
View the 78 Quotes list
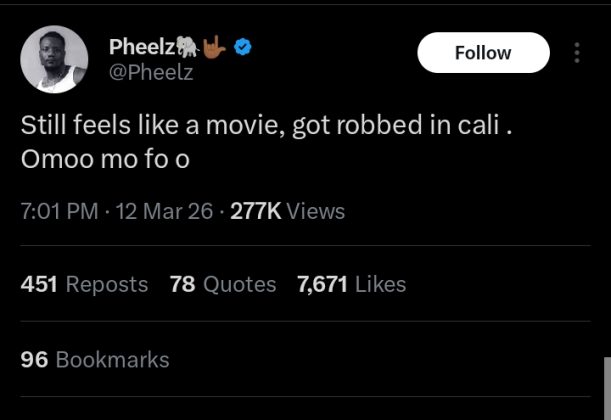click(x=223, y=284)
